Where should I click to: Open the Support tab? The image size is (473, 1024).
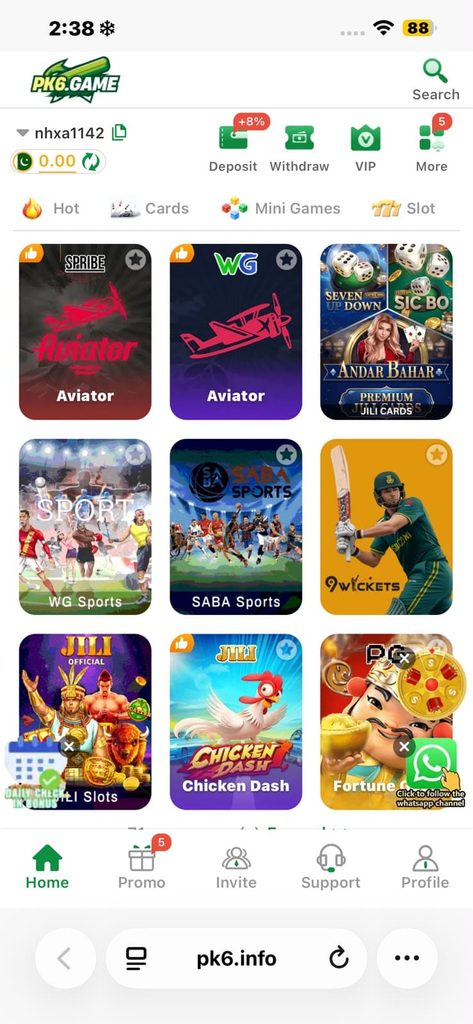coord(331,866)
